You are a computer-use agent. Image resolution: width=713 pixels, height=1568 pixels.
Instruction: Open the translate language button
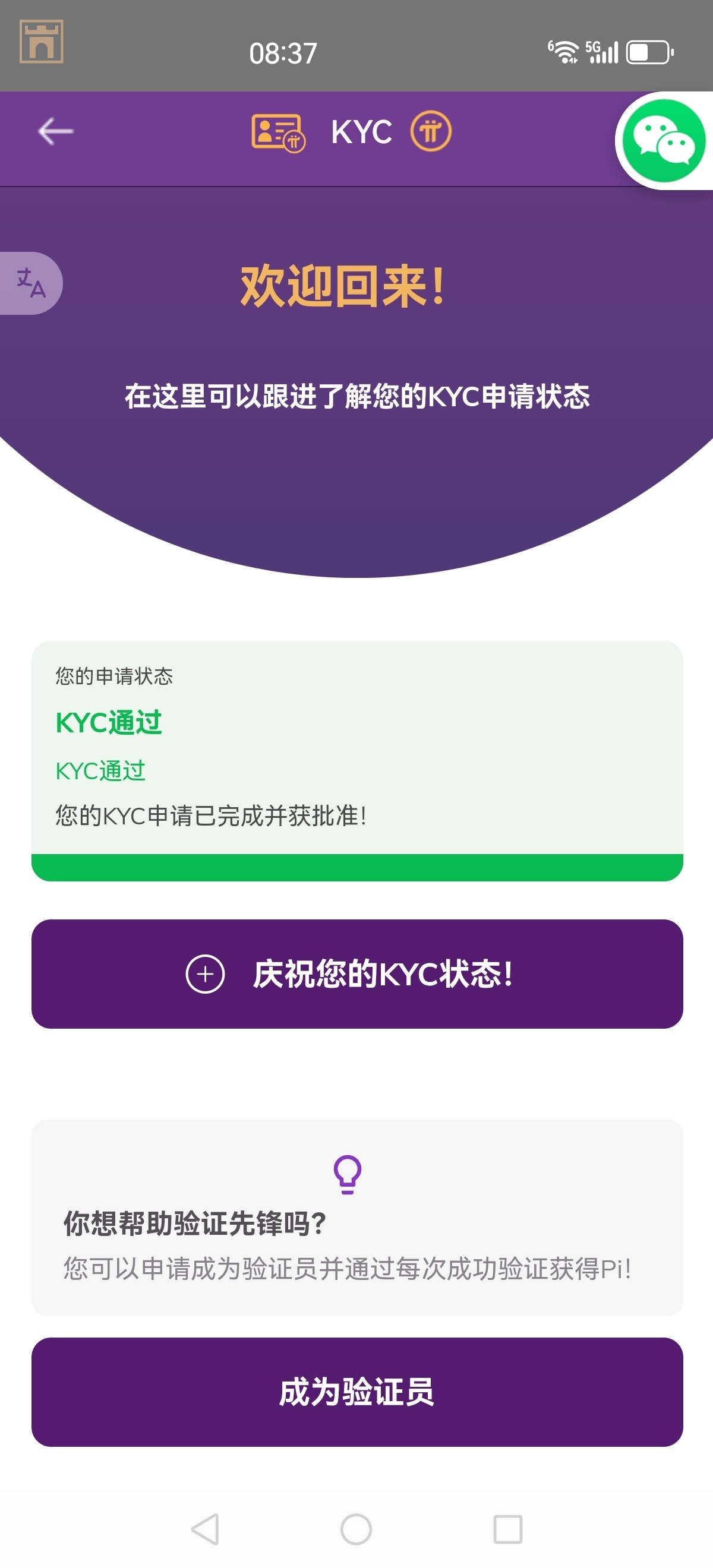pos(31,283)
